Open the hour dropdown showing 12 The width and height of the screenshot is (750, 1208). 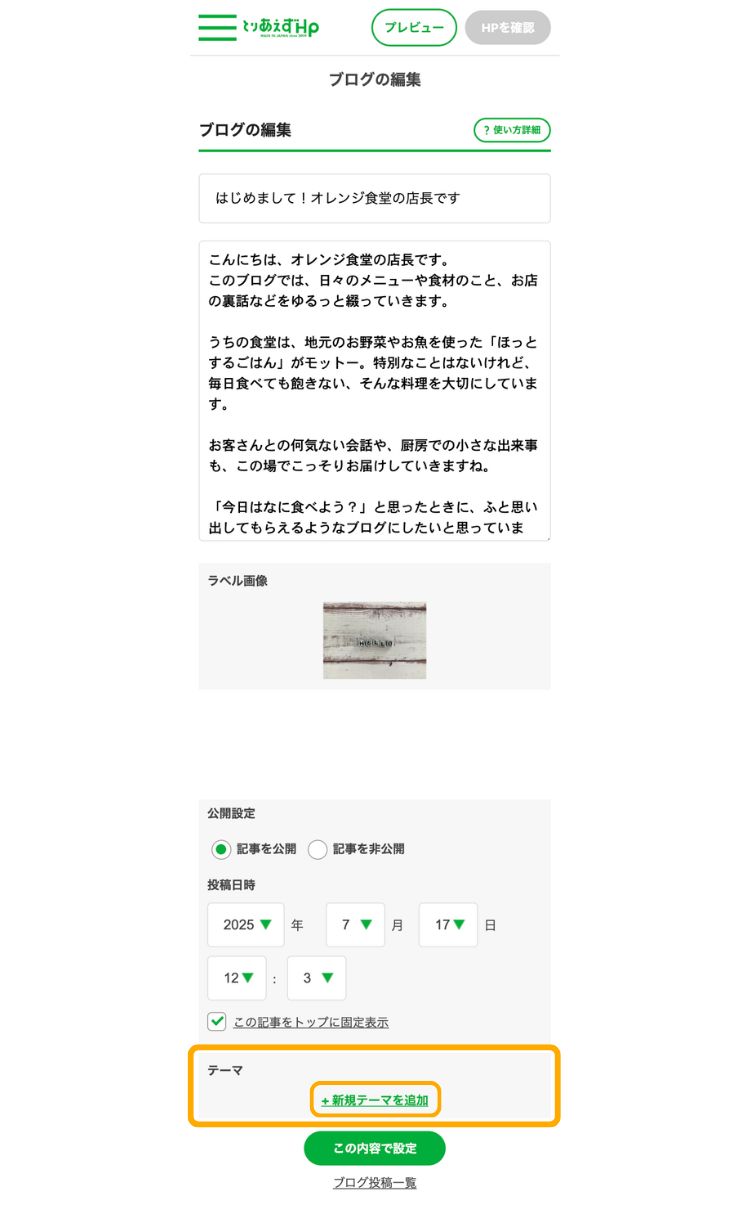(237, 978)
